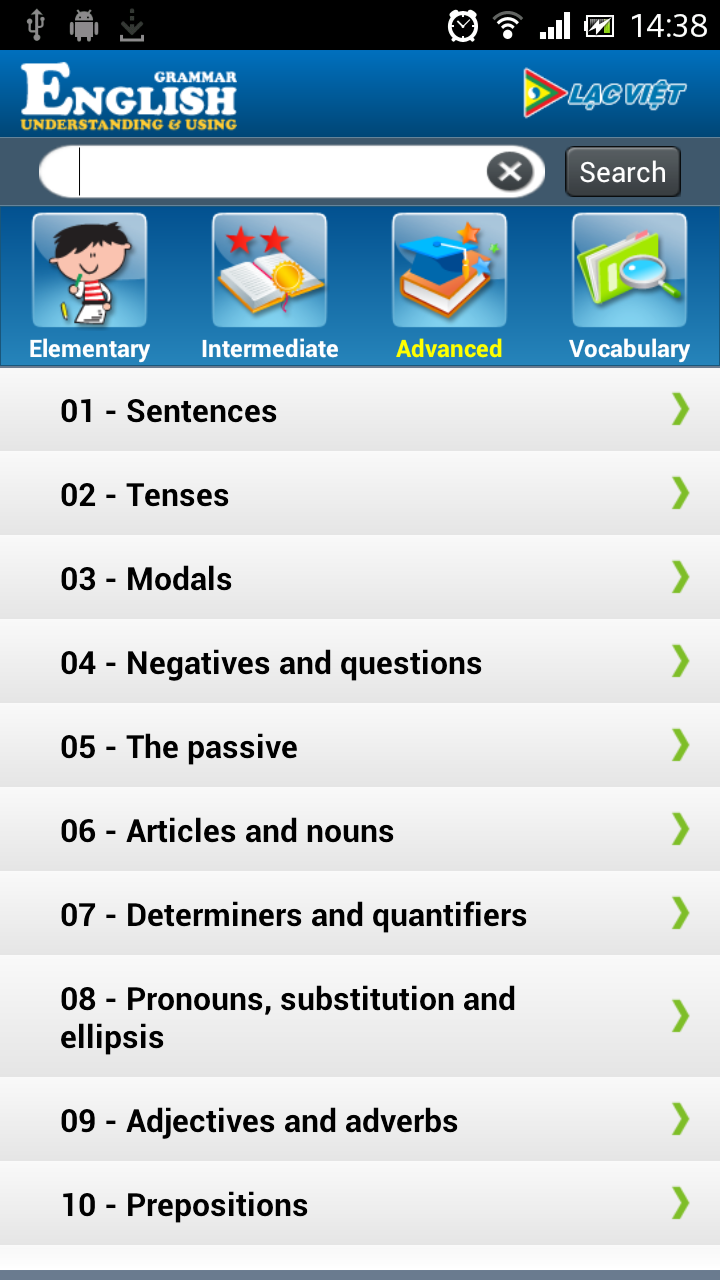Open 06 - Articles and nouns
This screenshot has height=1280, width=720.
360,830
